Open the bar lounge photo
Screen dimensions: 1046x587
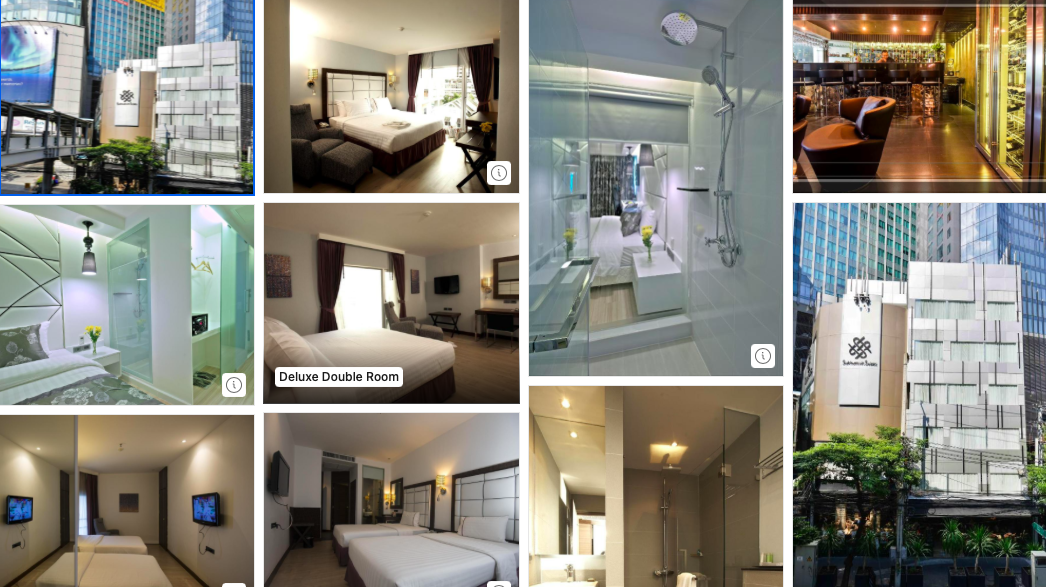(918, 98)
